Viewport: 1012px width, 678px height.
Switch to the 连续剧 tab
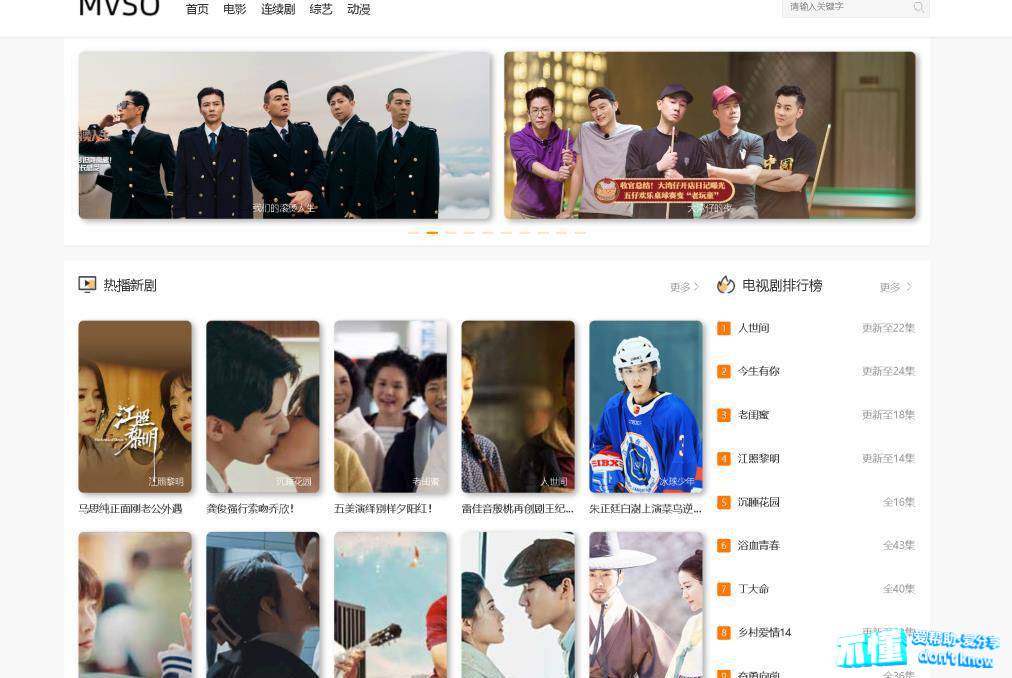[278, 9]
